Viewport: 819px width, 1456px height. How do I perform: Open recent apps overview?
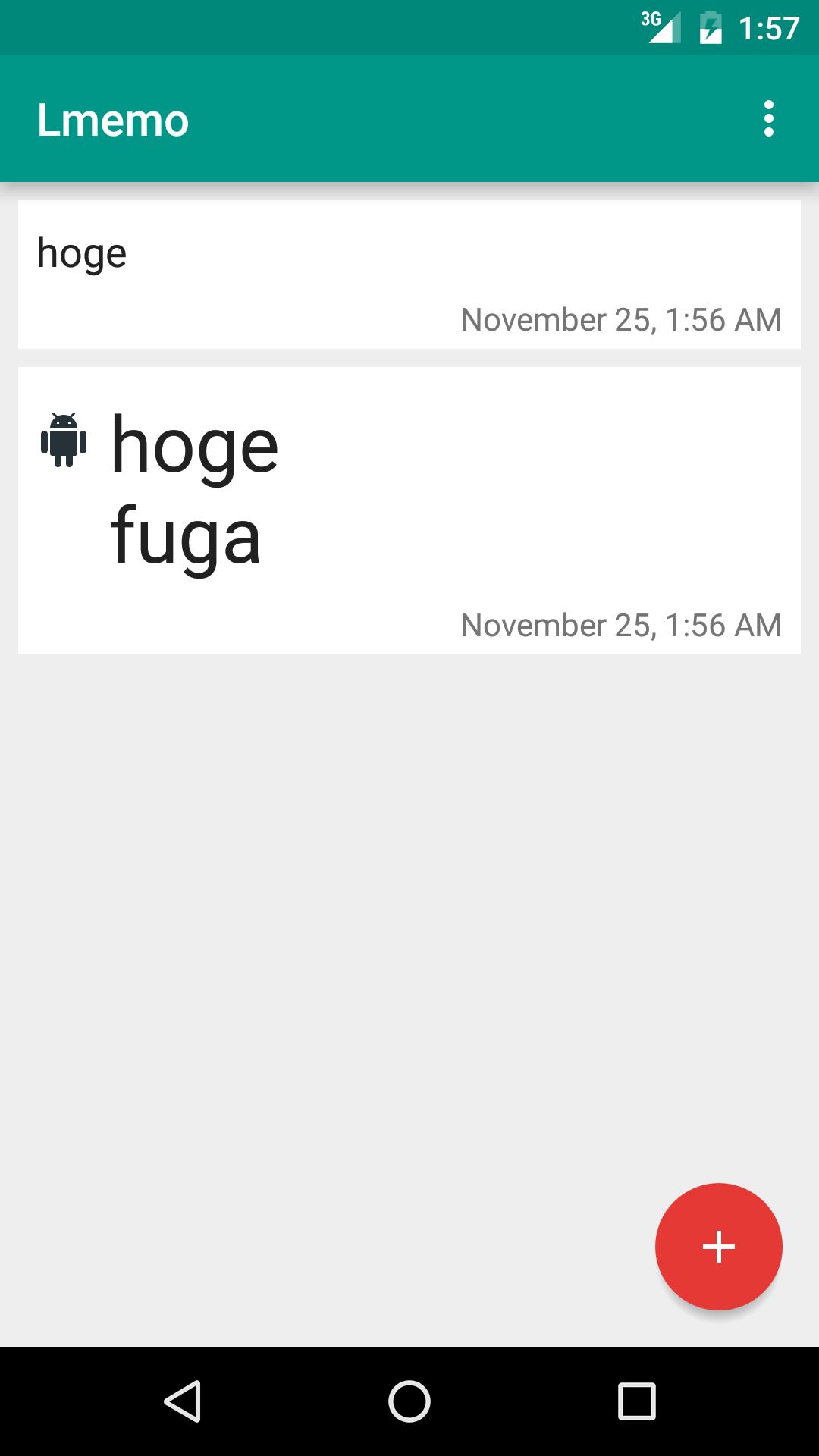(x=636, y=1401)
